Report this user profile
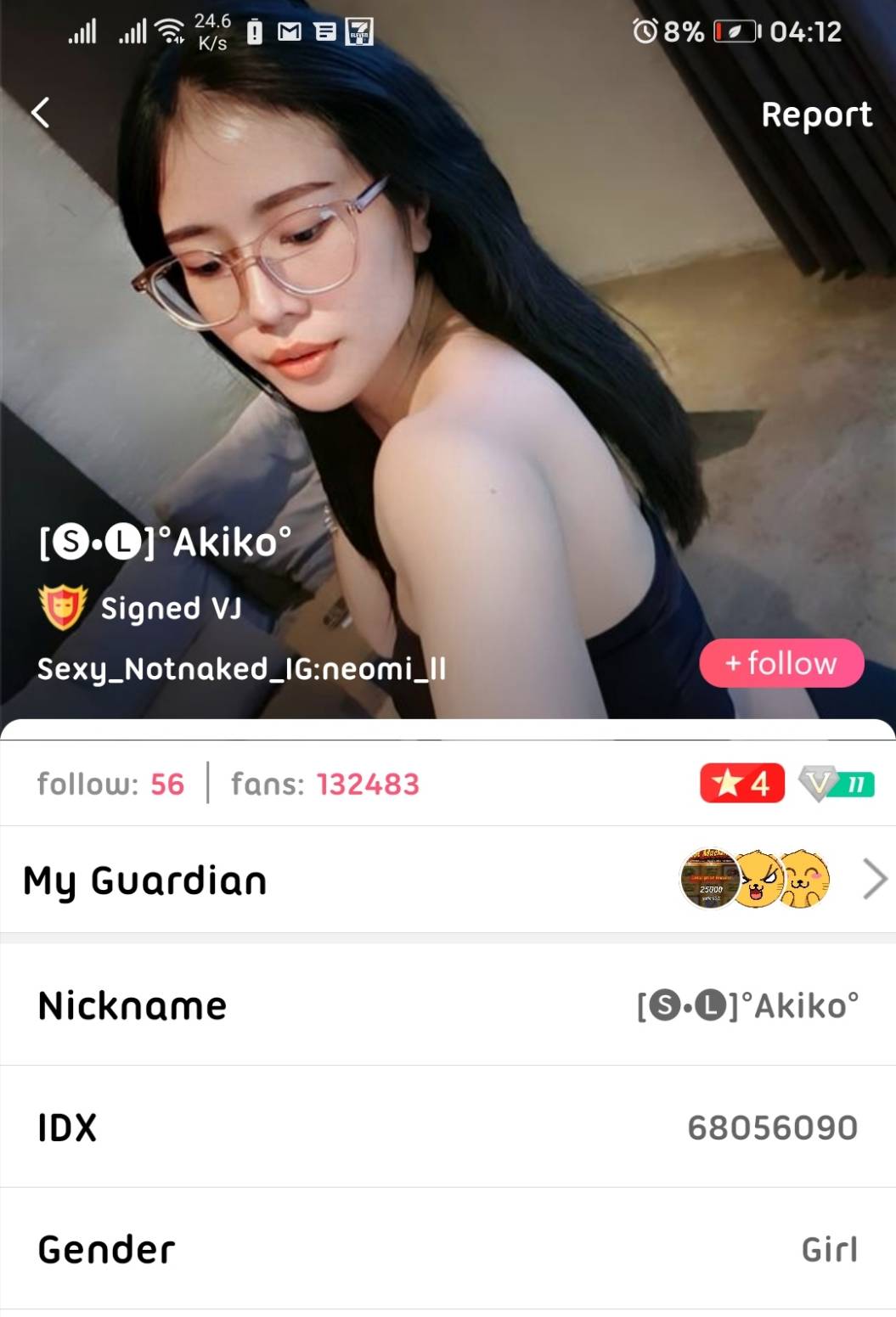 [815, 115]
